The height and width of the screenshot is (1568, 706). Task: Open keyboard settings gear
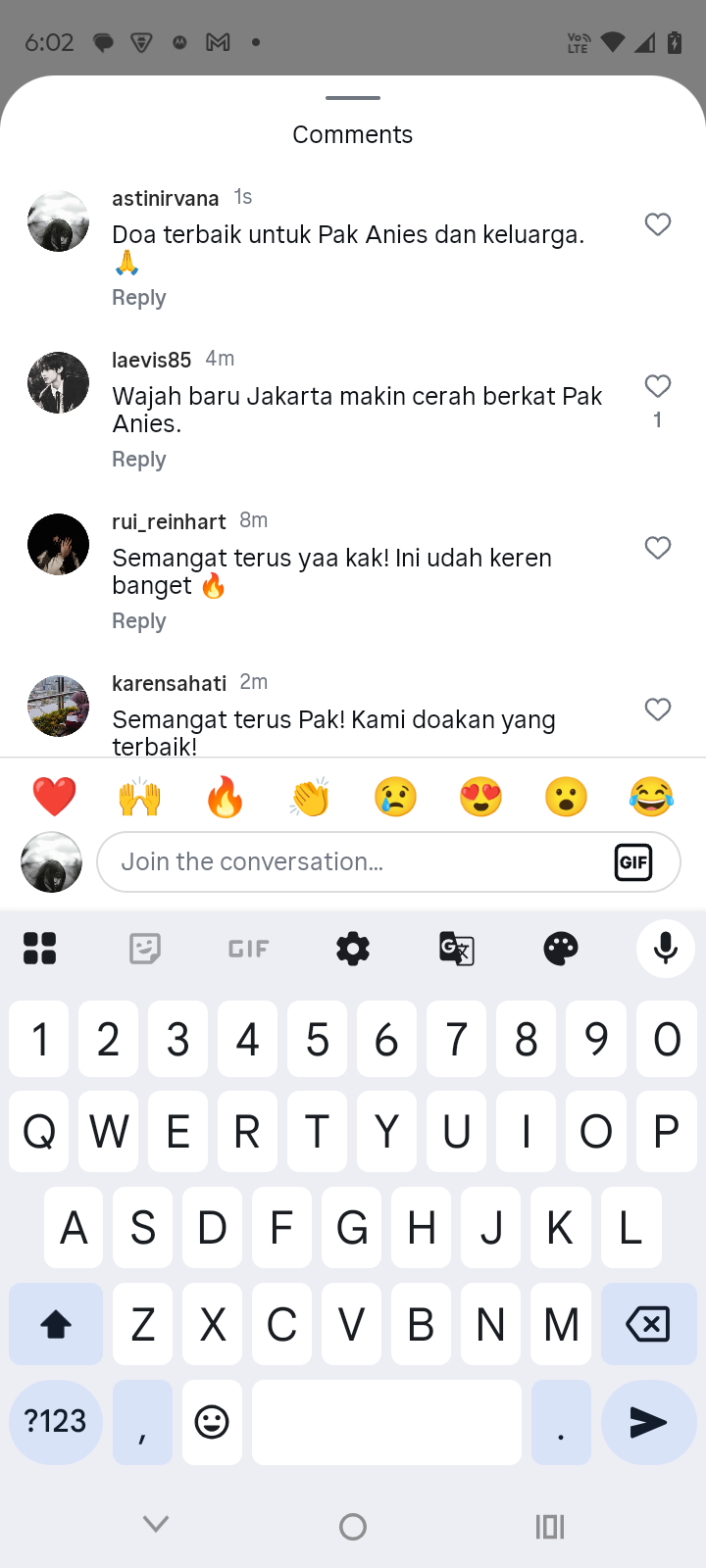[353, 949]
